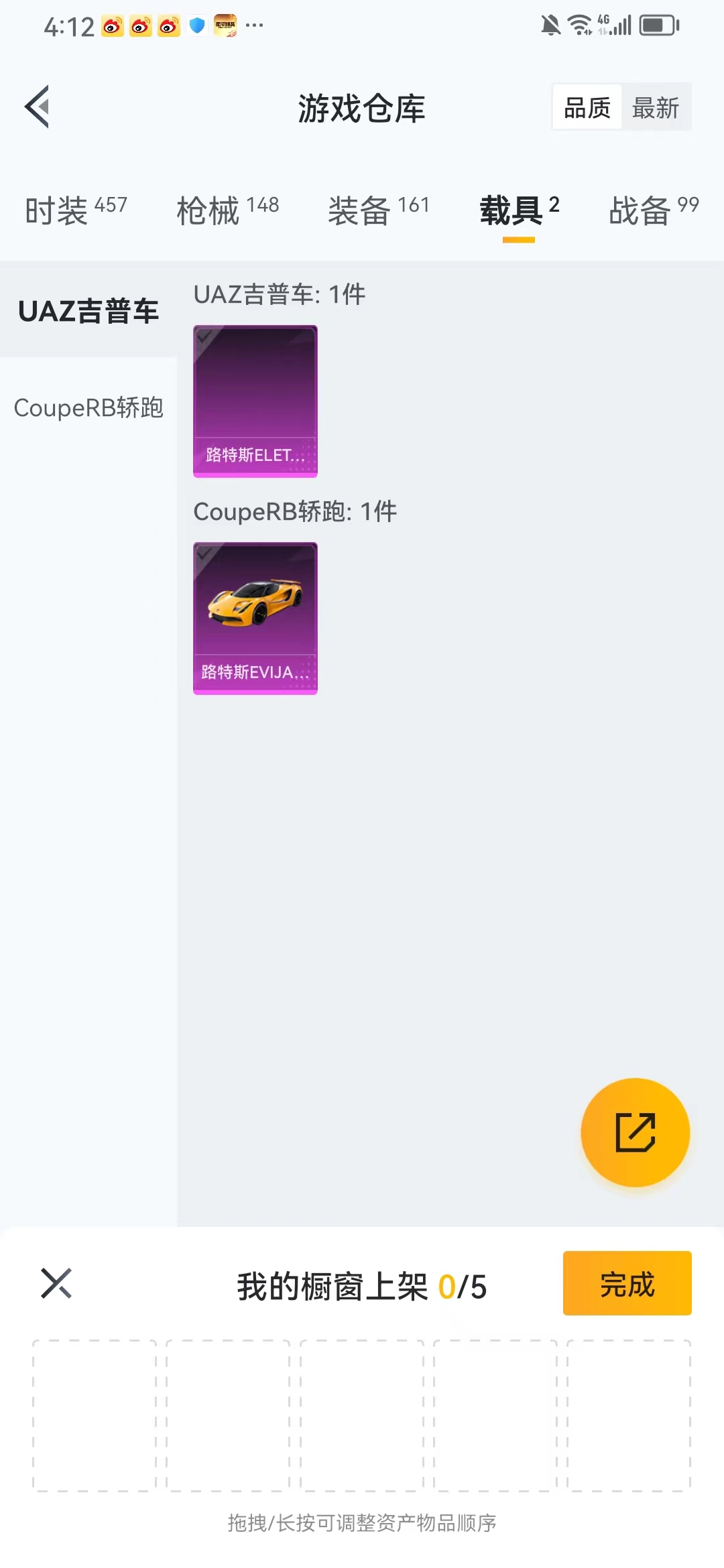Confirm with the 完成 button
Image resolution: width=724 pixels, height=1568 pixels.
click(x=627, y=1283)
